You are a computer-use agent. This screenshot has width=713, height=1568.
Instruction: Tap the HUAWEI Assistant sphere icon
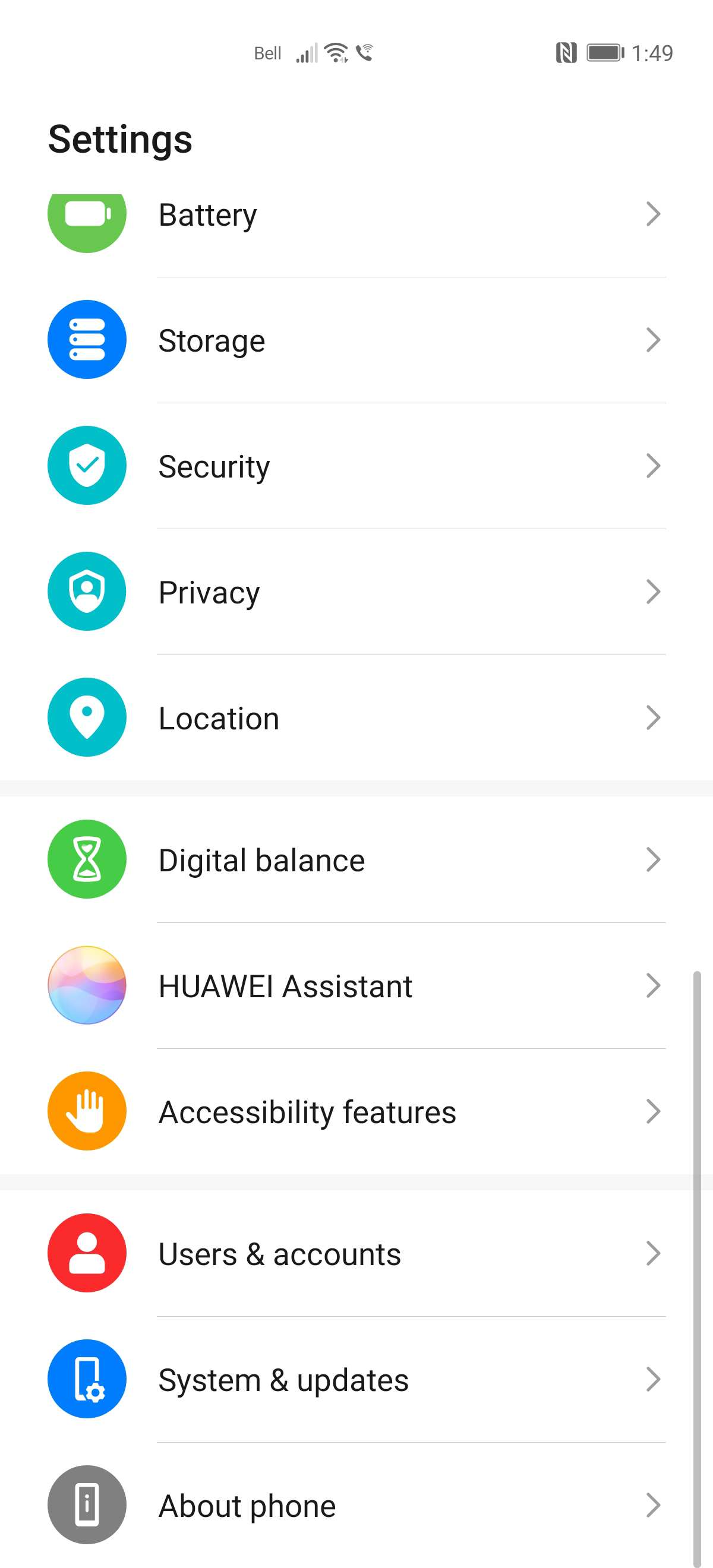click(x=87, y=985)
